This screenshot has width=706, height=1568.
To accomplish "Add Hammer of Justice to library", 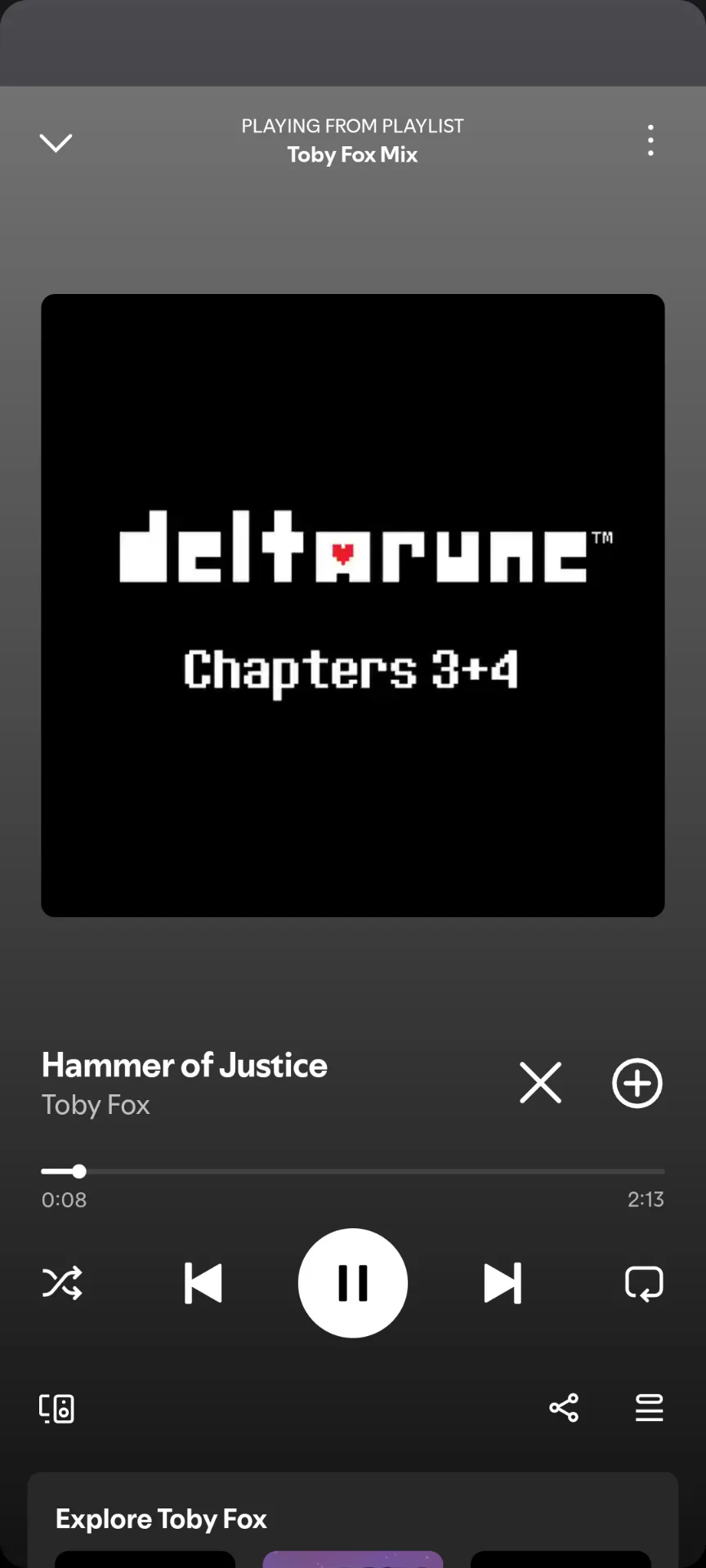I will [x=637, y=1083].
